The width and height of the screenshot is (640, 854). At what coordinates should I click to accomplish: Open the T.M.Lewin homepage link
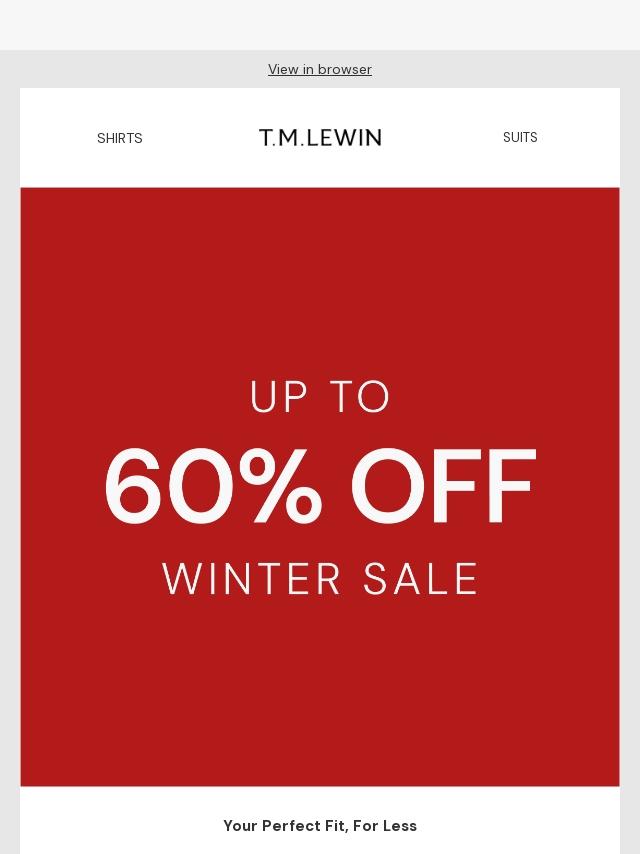coord(320,137)
